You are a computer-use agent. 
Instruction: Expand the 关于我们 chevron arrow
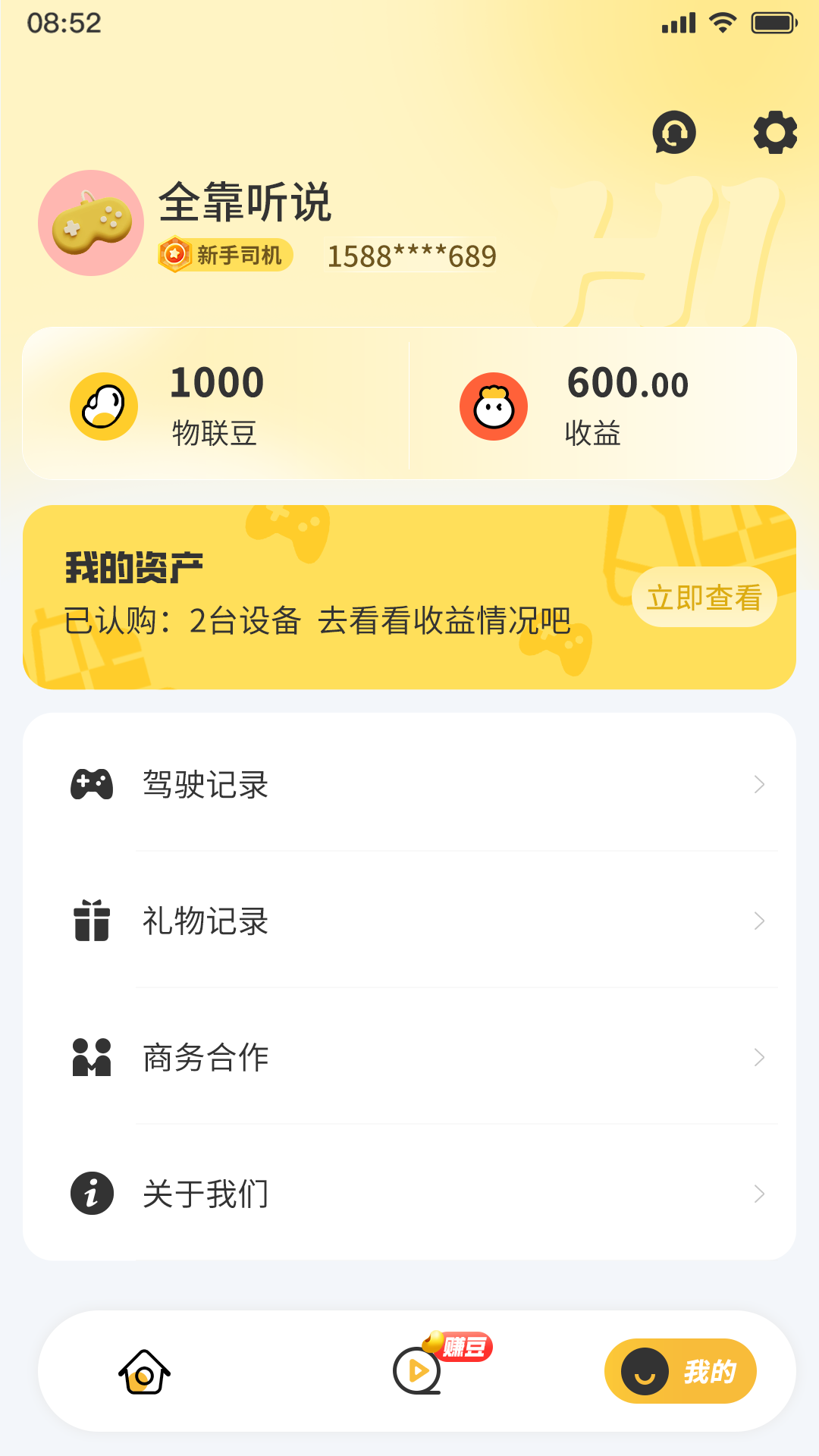[x=758, y=1193]
